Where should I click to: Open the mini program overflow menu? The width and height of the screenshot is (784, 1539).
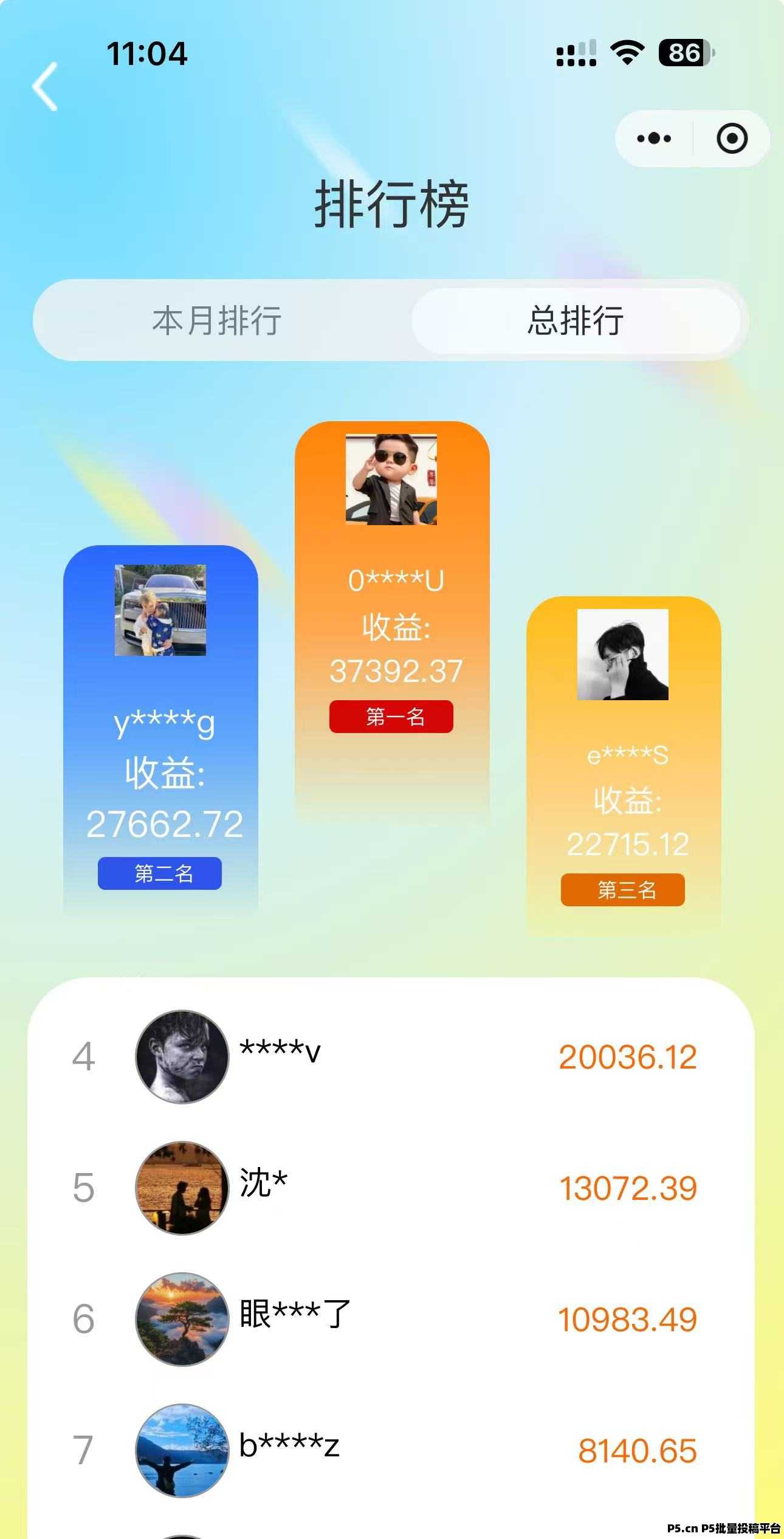tap(654, 139)
